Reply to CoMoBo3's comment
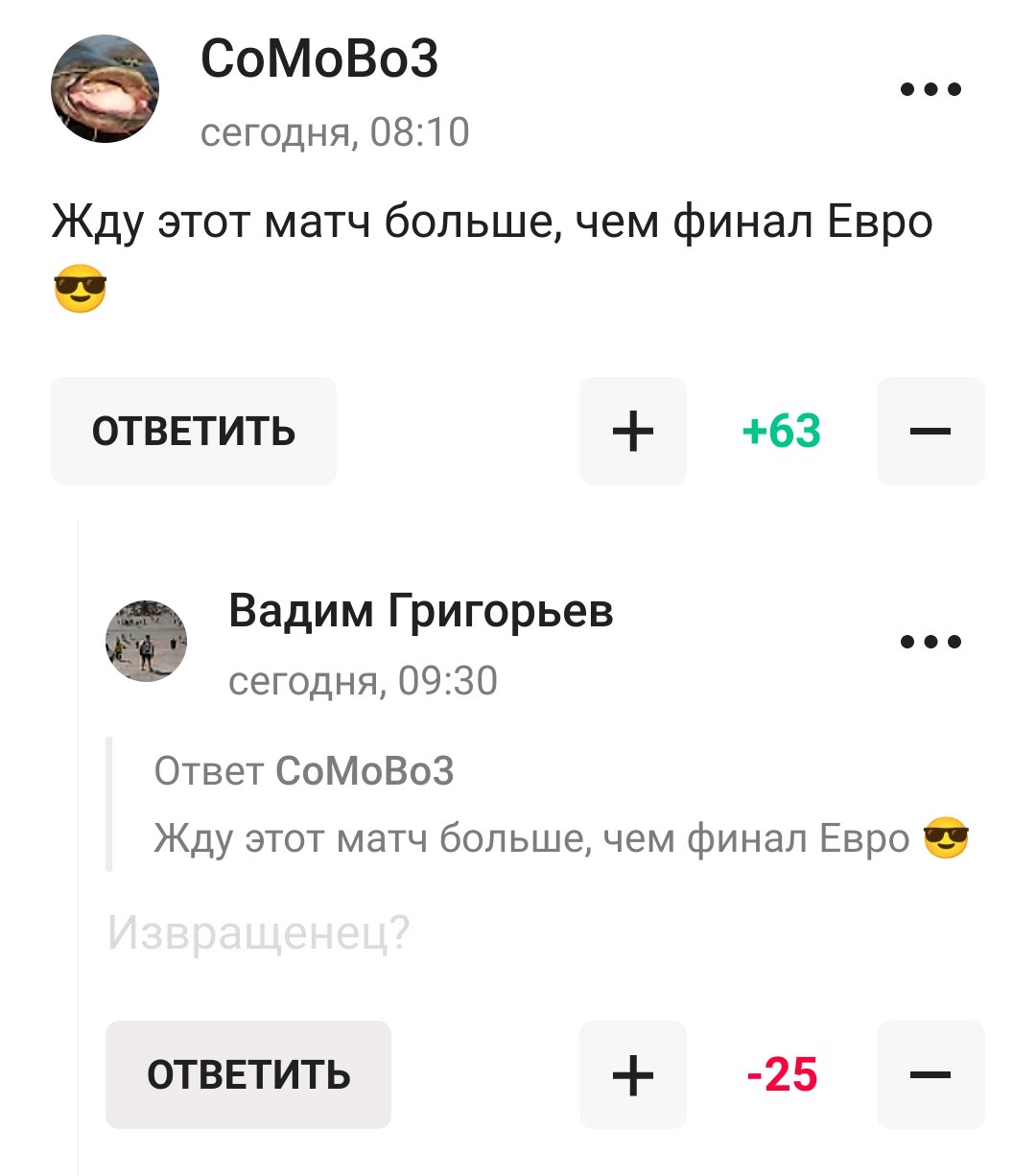The image size is (1036, 1176). (x=194, y=431)
